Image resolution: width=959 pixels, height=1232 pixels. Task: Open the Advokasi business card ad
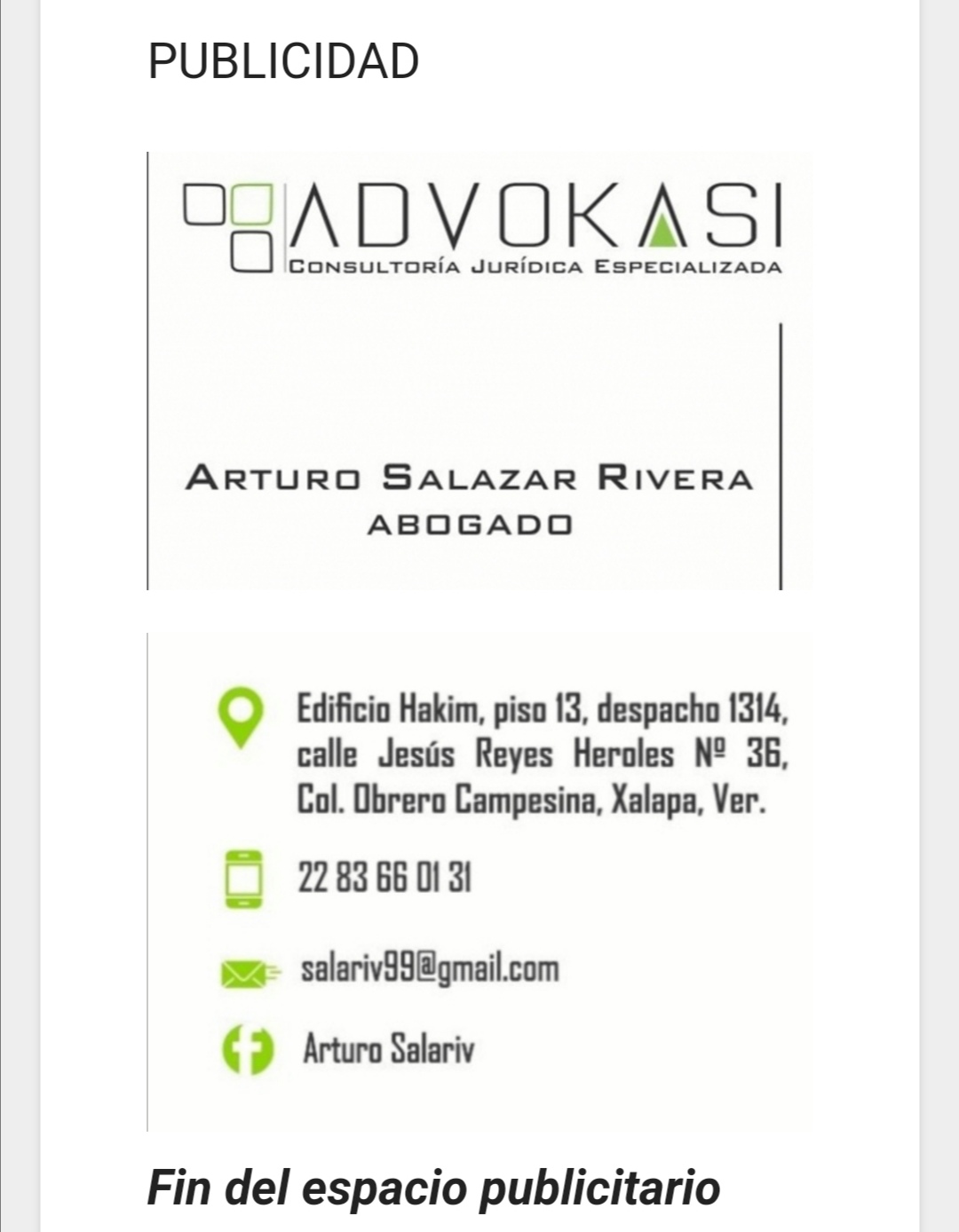click(x=479, y=371)
